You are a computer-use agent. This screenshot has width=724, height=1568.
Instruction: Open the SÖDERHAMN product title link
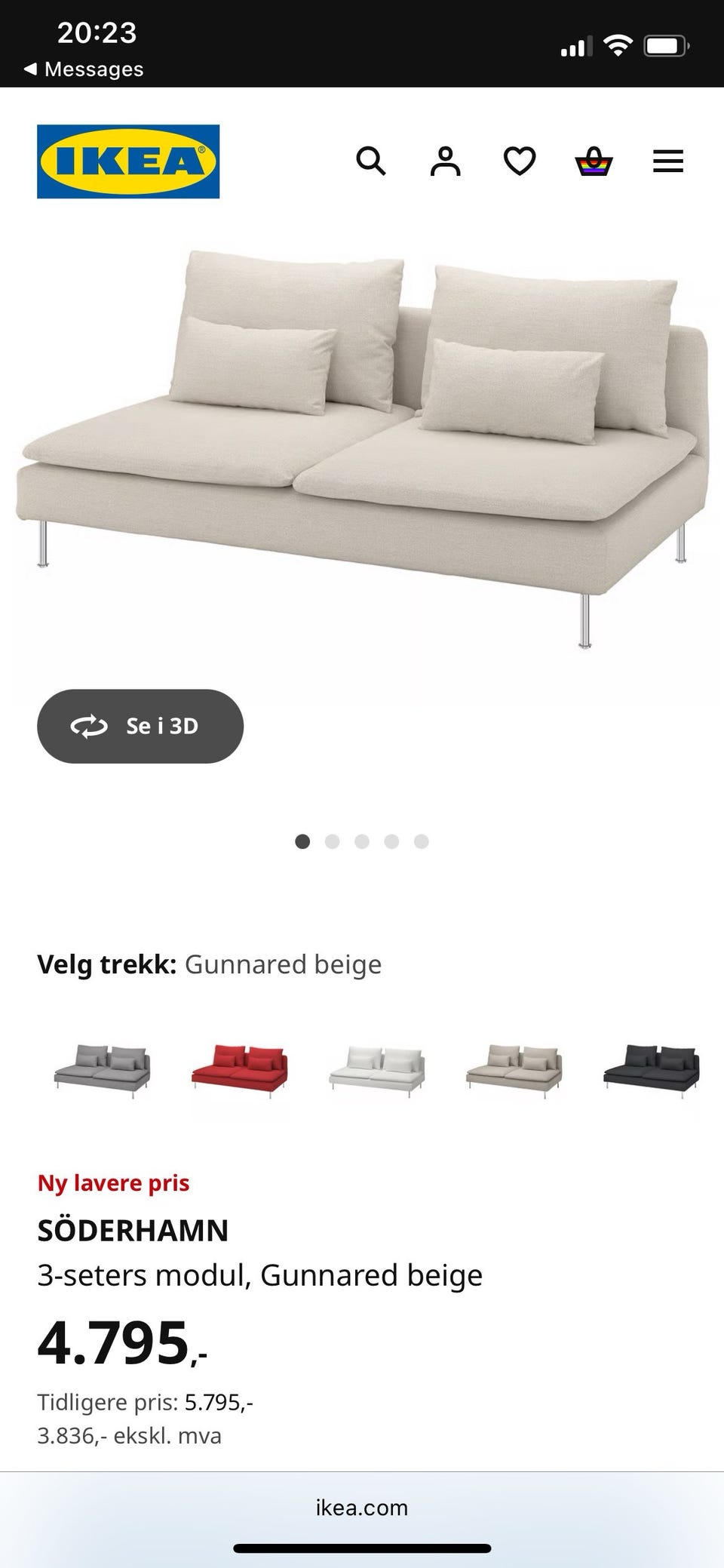tap(133, 1229)
